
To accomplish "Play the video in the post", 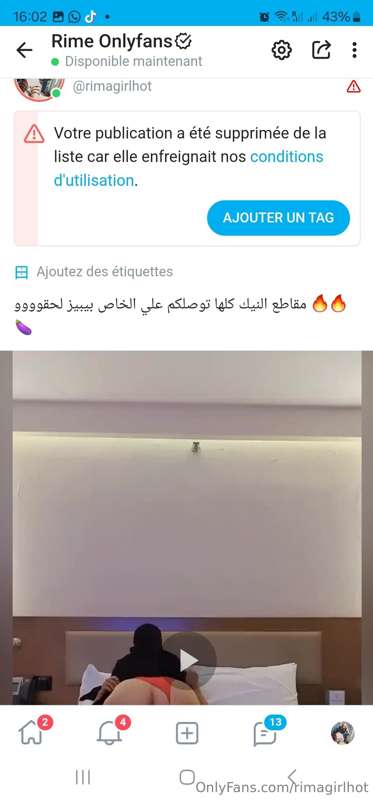I will (x=188, y=661).
